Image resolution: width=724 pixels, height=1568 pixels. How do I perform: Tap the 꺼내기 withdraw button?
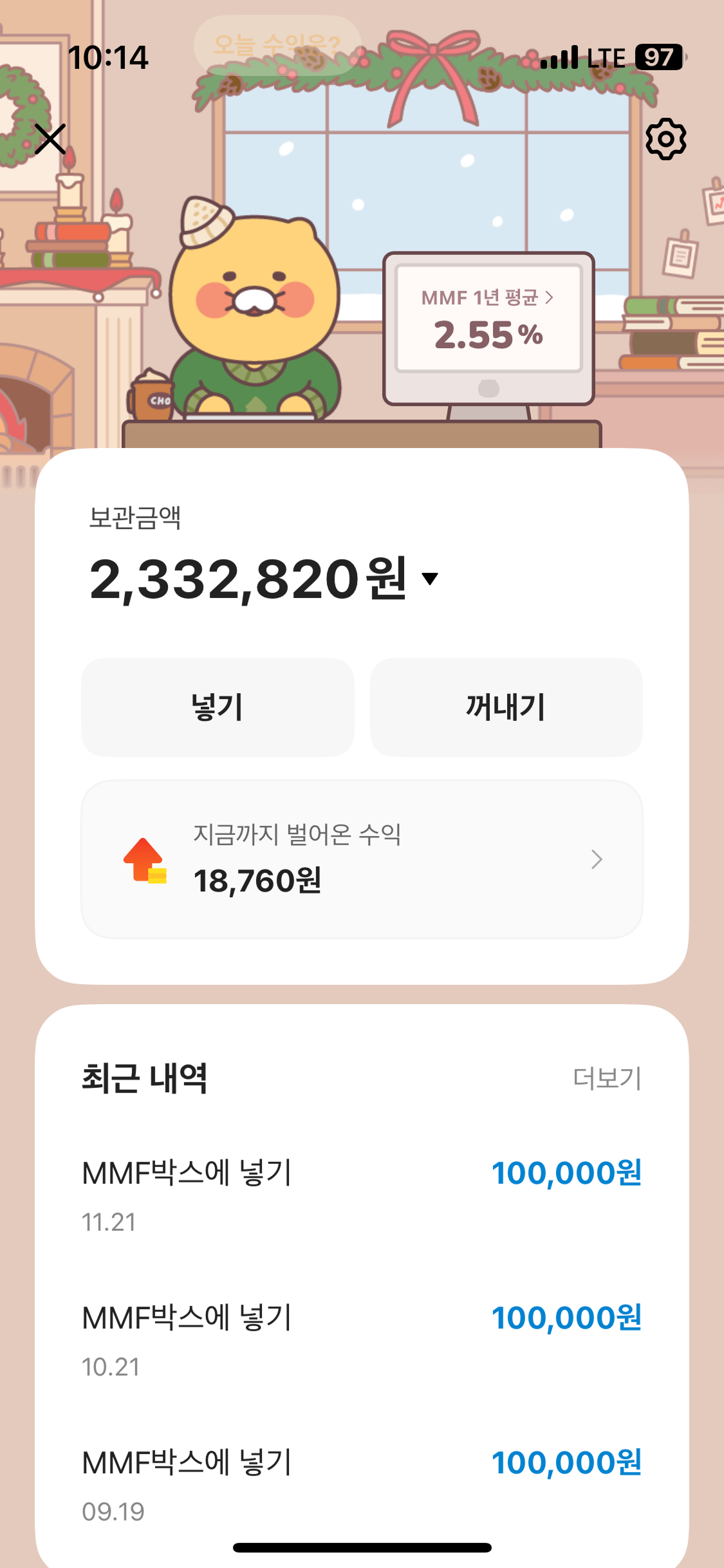(x=506, y=707)
